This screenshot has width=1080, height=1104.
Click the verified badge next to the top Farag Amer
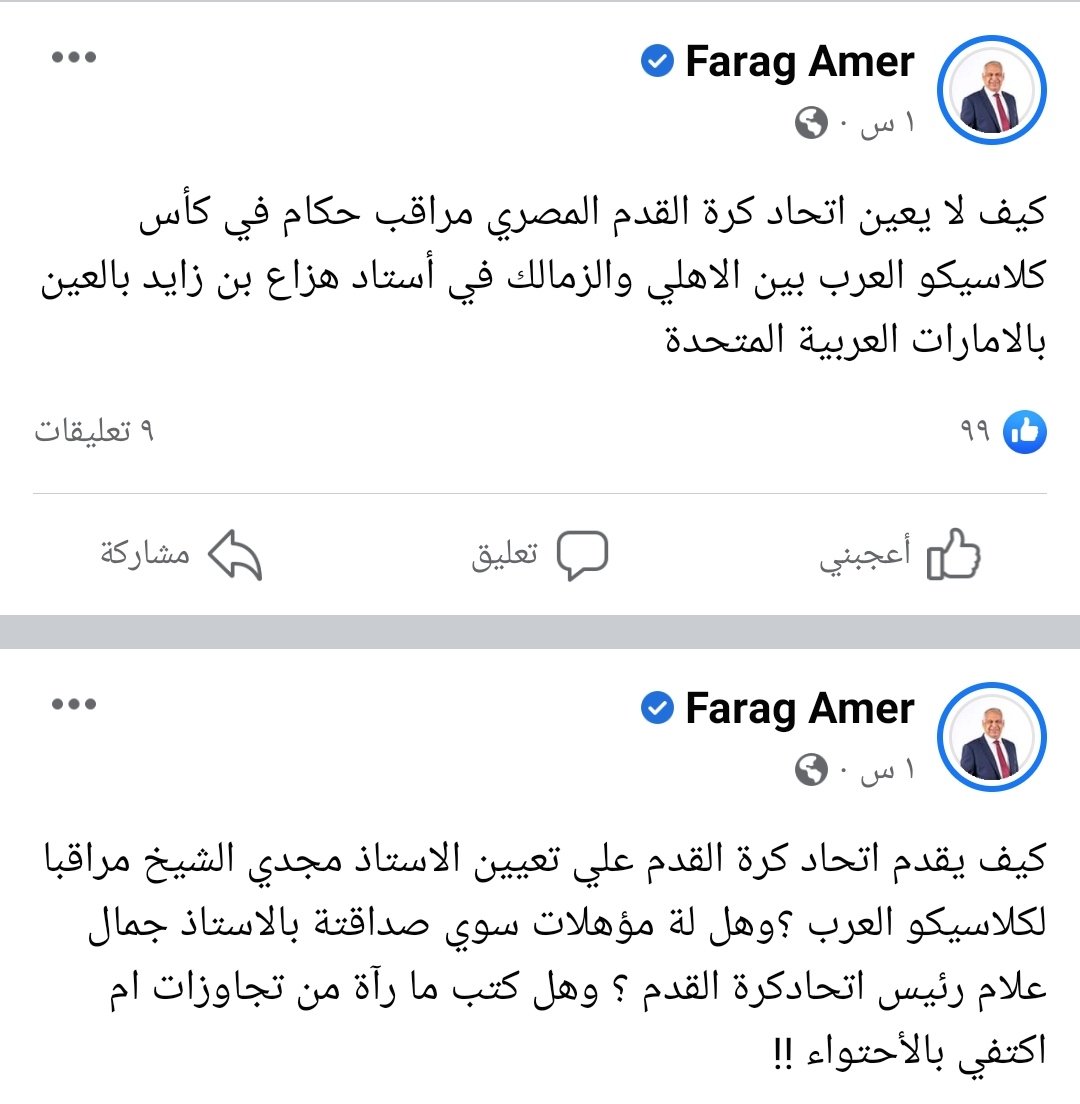pos(656,61)
